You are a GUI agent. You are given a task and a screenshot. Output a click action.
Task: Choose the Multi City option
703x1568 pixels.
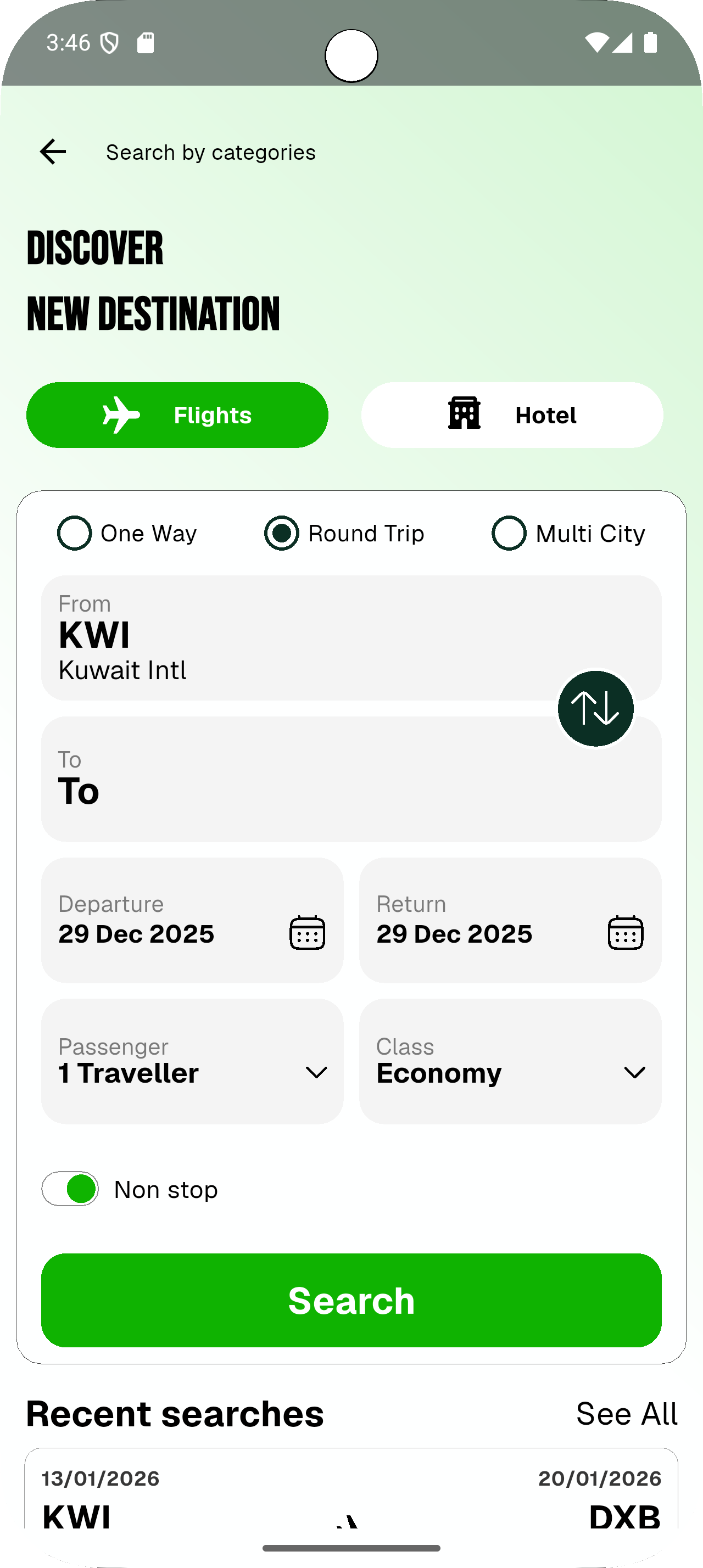coord(509,533)
